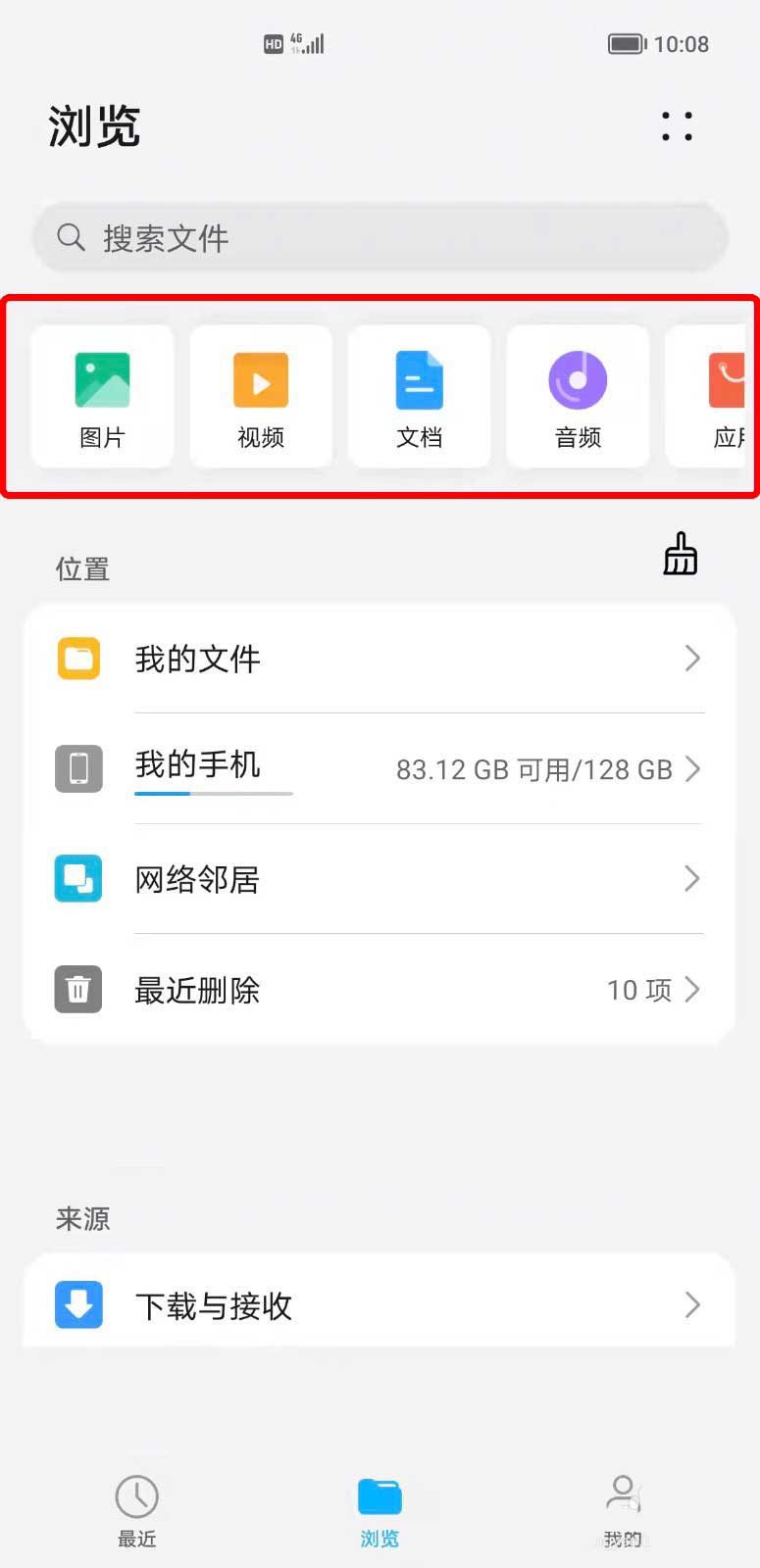760x1568 pixels.
Task: Open 下载与接收
Action: (380, 1305)
